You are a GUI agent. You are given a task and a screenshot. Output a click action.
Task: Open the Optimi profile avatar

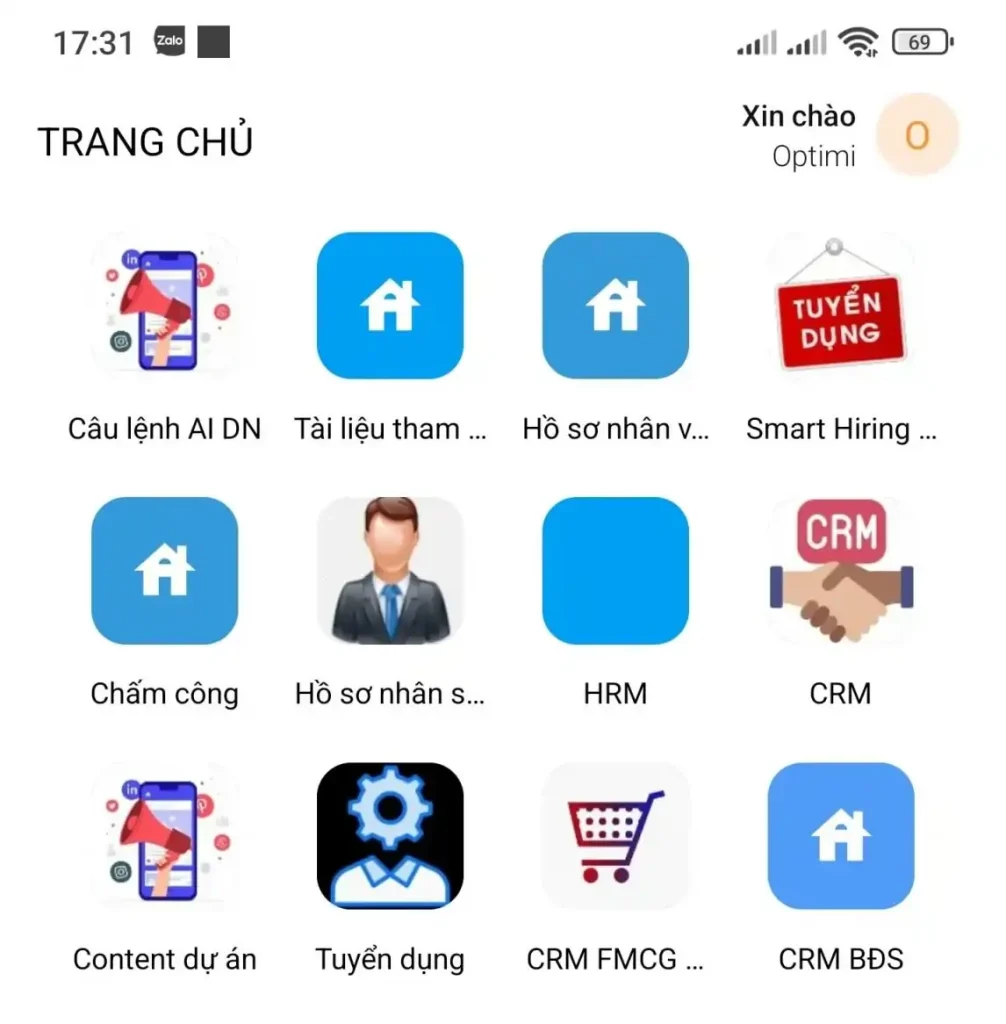pyautogui.click(x=917, y=135)
